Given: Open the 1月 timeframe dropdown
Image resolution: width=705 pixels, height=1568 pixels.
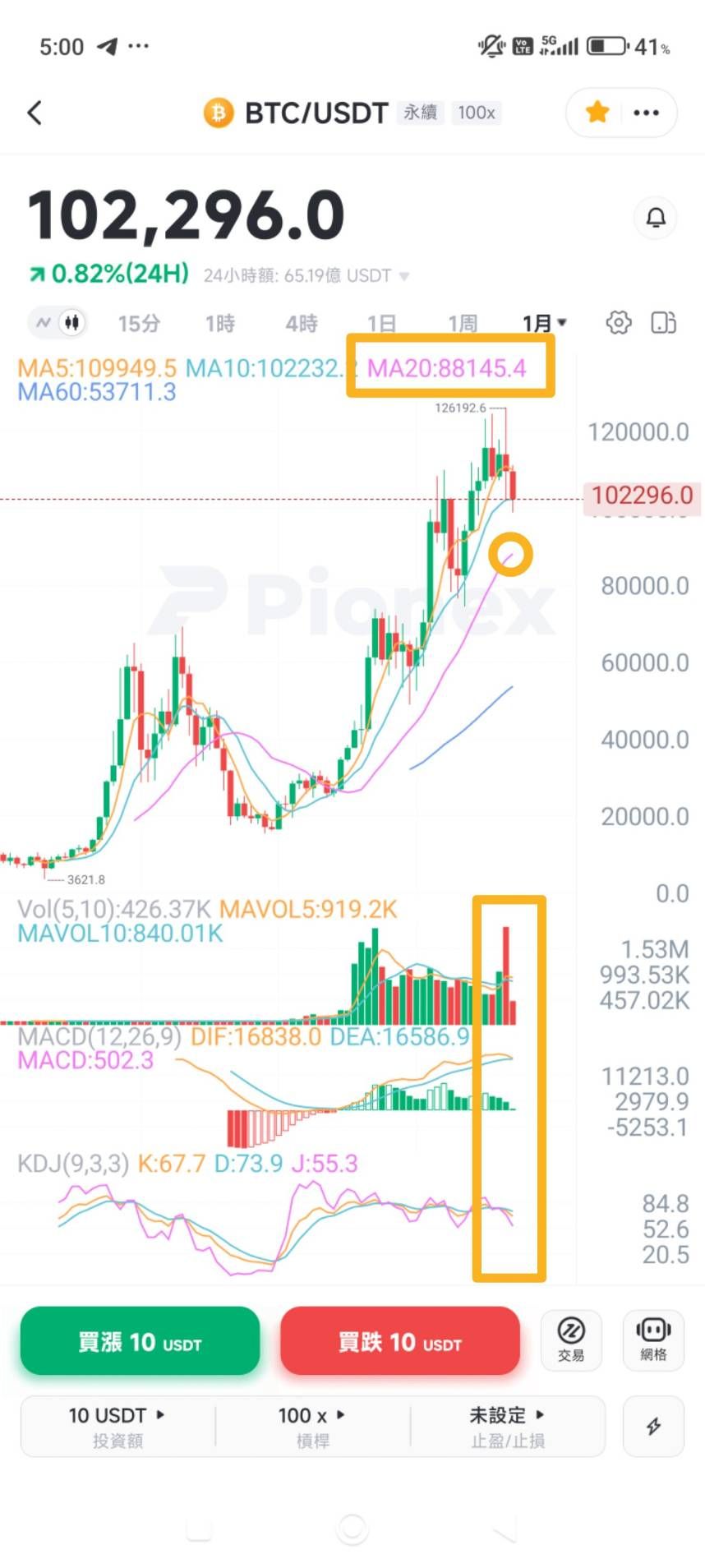Looking at the screenshot, I should coord(544,324).
